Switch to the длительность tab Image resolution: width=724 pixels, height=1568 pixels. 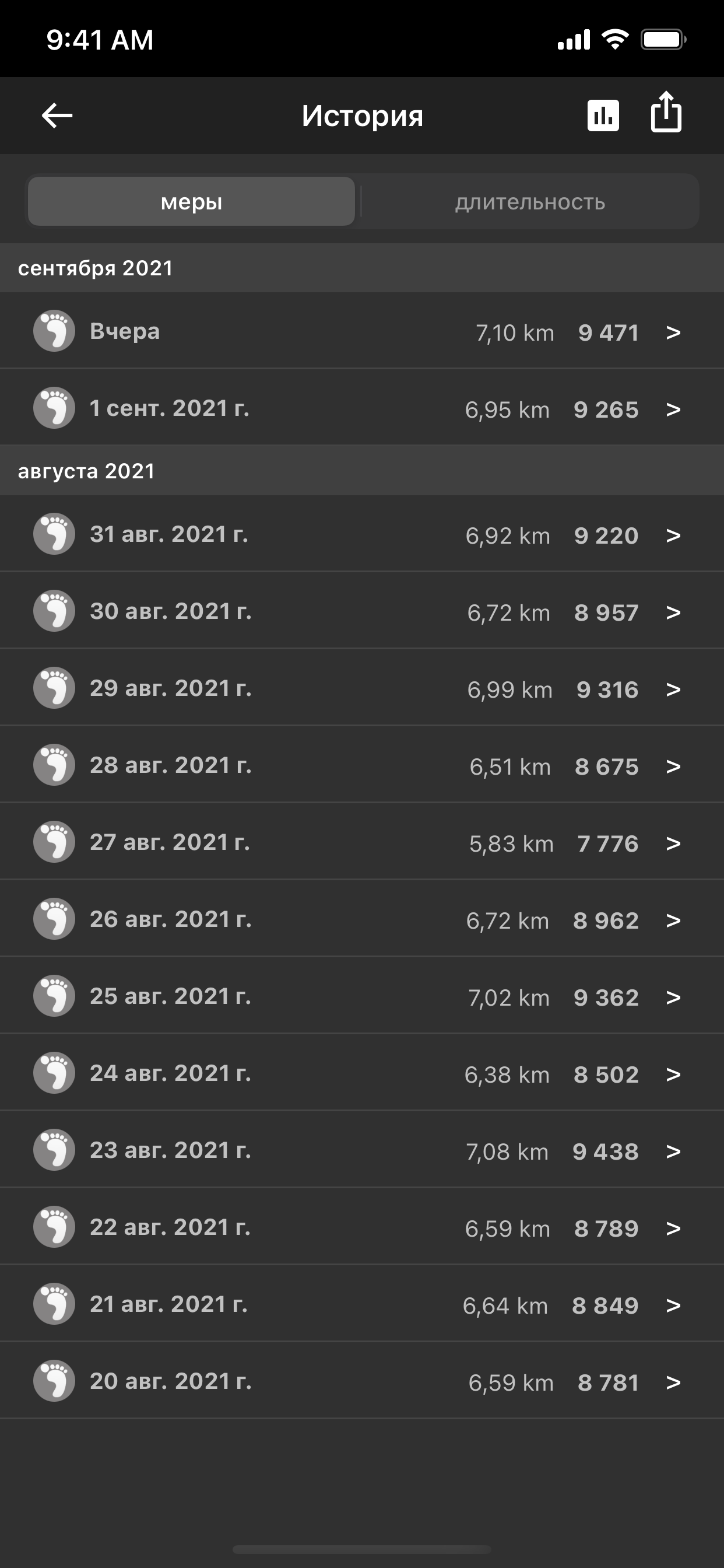(530, 201)
